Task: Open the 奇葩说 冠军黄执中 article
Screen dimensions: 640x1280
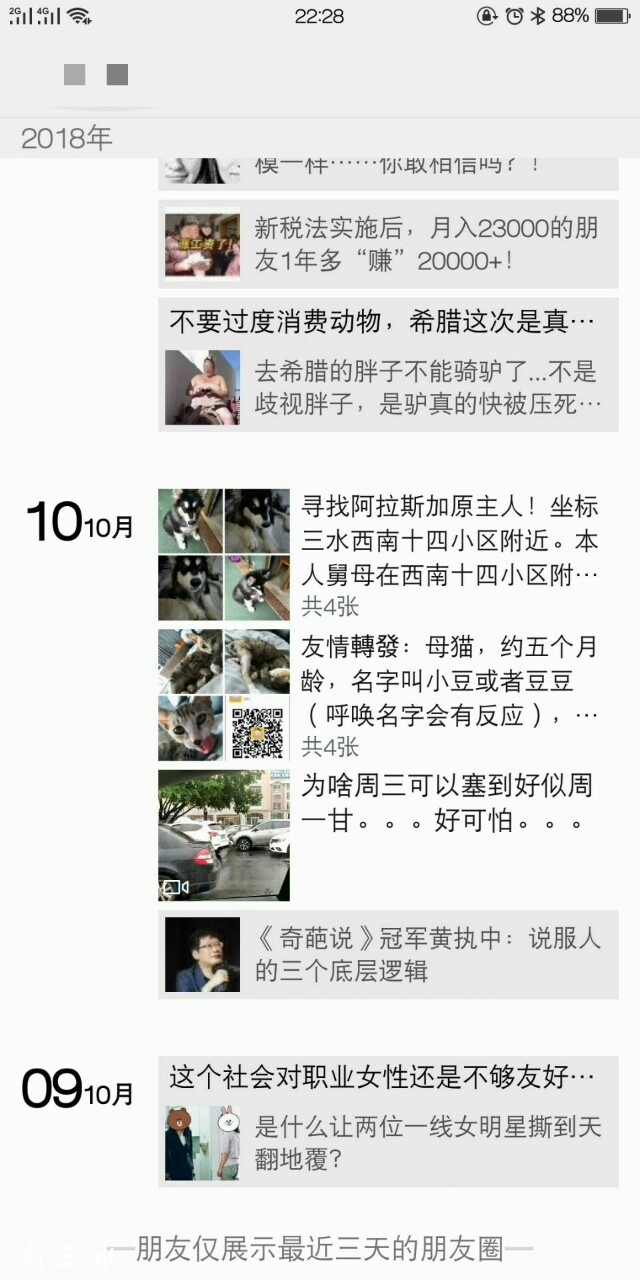Action: pyautogui.click(x=388, y=955)
